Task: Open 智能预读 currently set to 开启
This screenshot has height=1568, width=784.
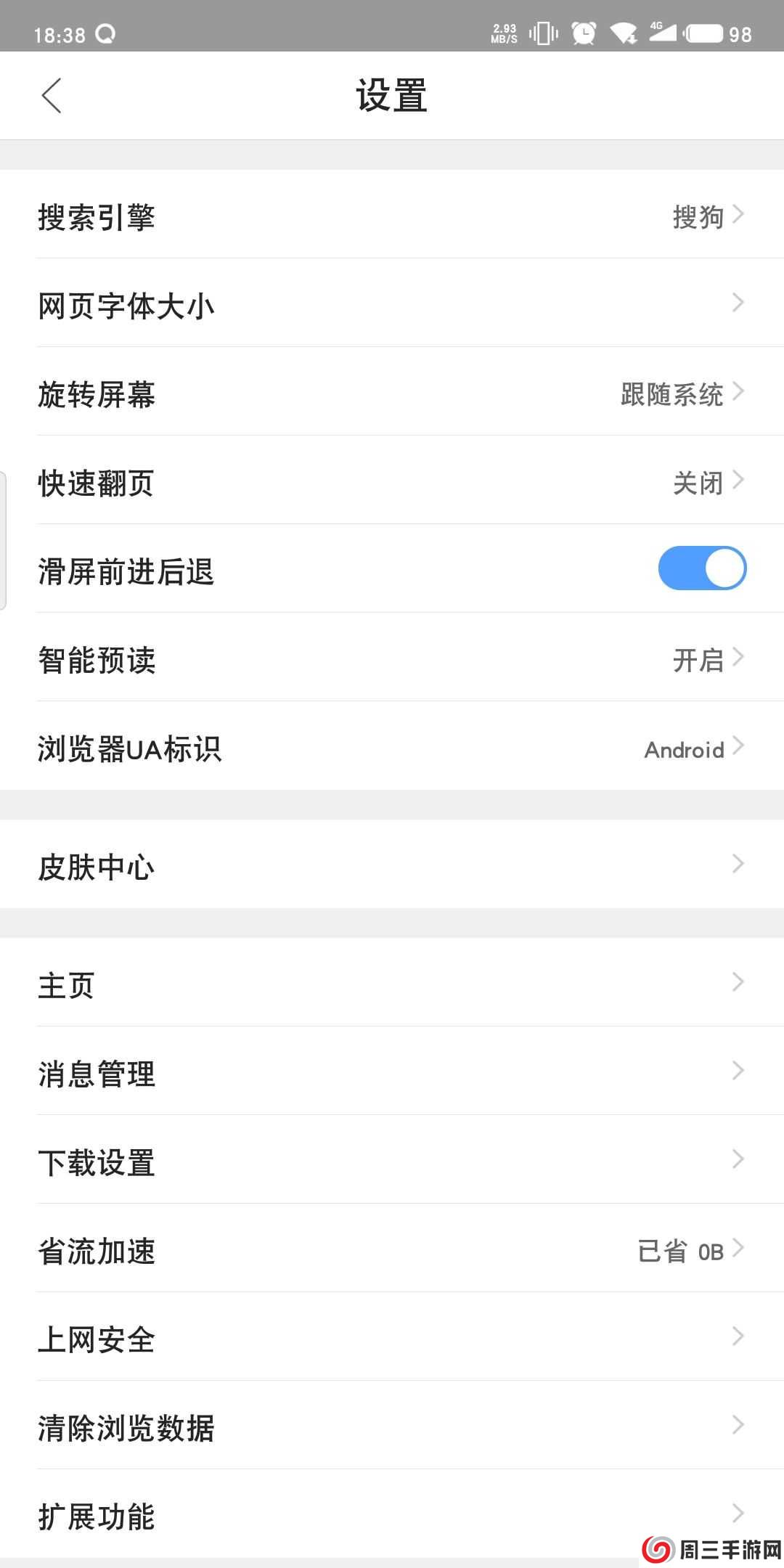Action: click(392, 659)
